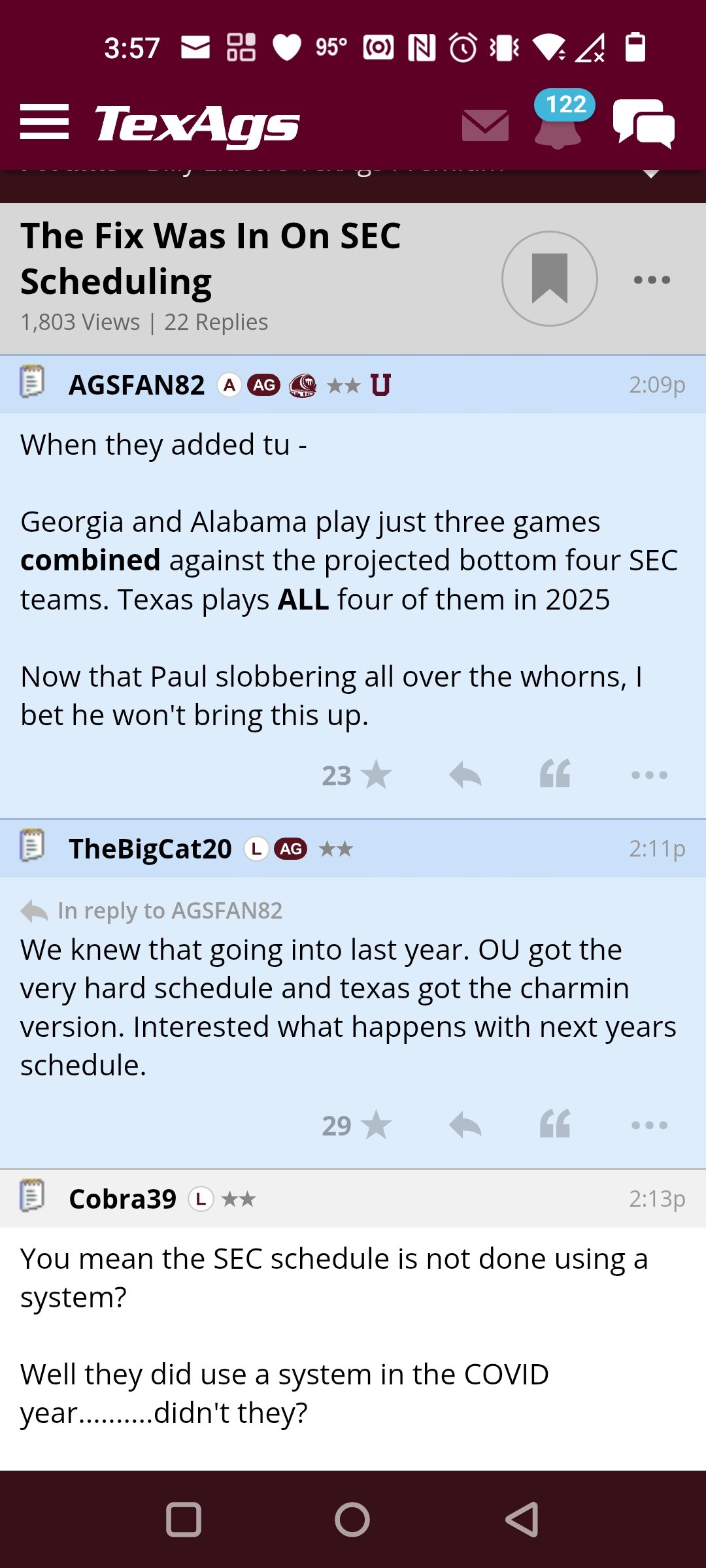Image resolution: width=706 pixels, height=1568 pixels.
Task: Quote TheBigCat20's post
Action: (x=555, y=1124)
